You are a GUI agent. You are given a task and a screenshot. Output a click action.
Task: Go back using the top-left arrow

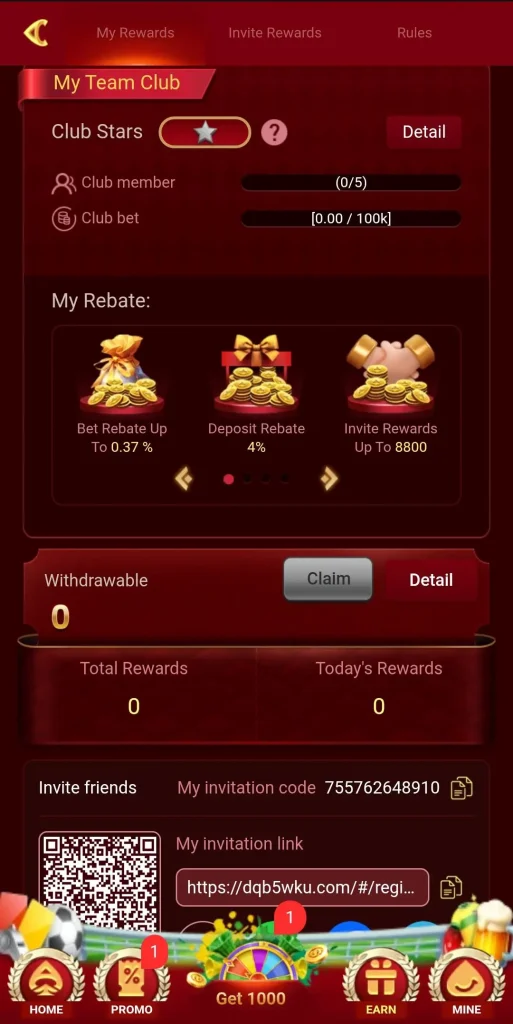point(36,33)
